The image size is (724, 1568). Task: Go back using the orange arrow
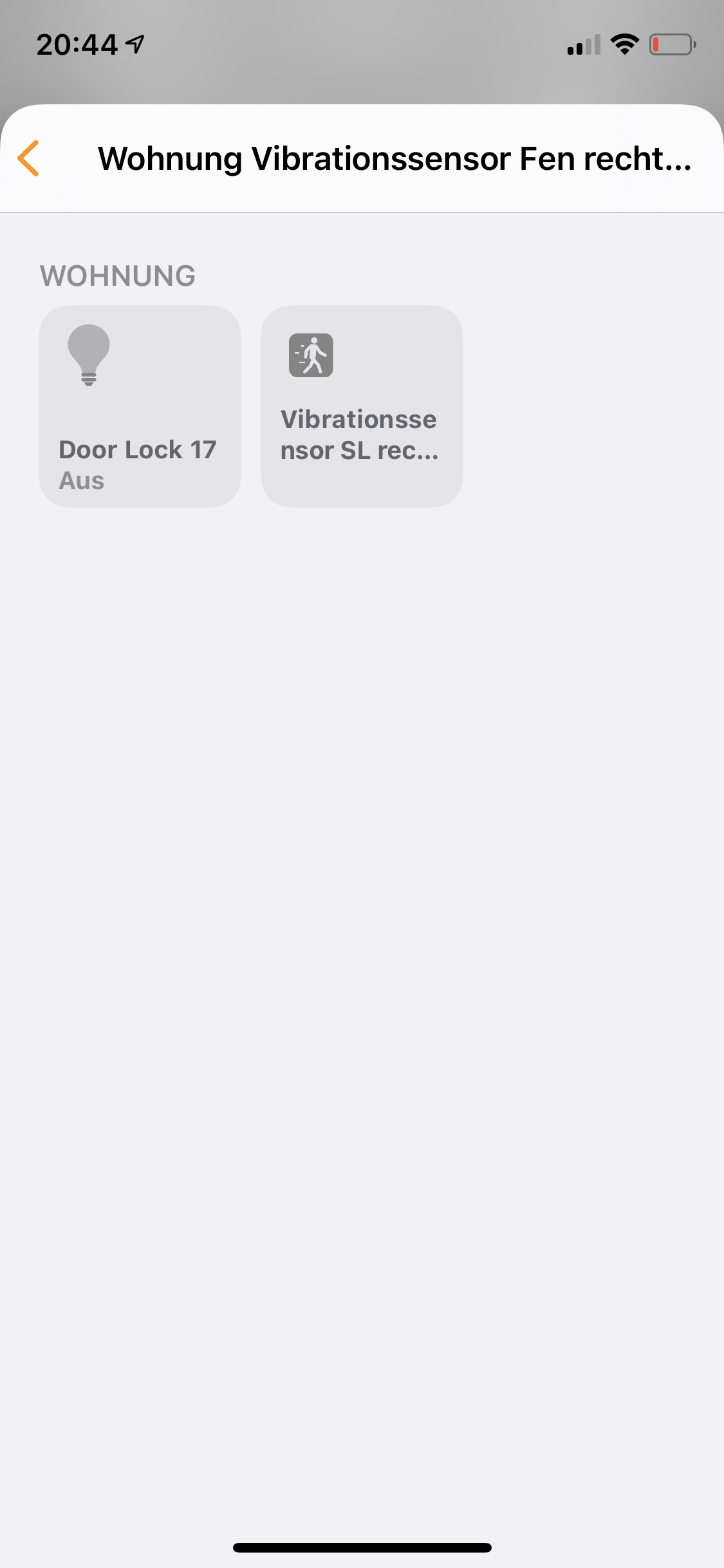click(29, 158)
